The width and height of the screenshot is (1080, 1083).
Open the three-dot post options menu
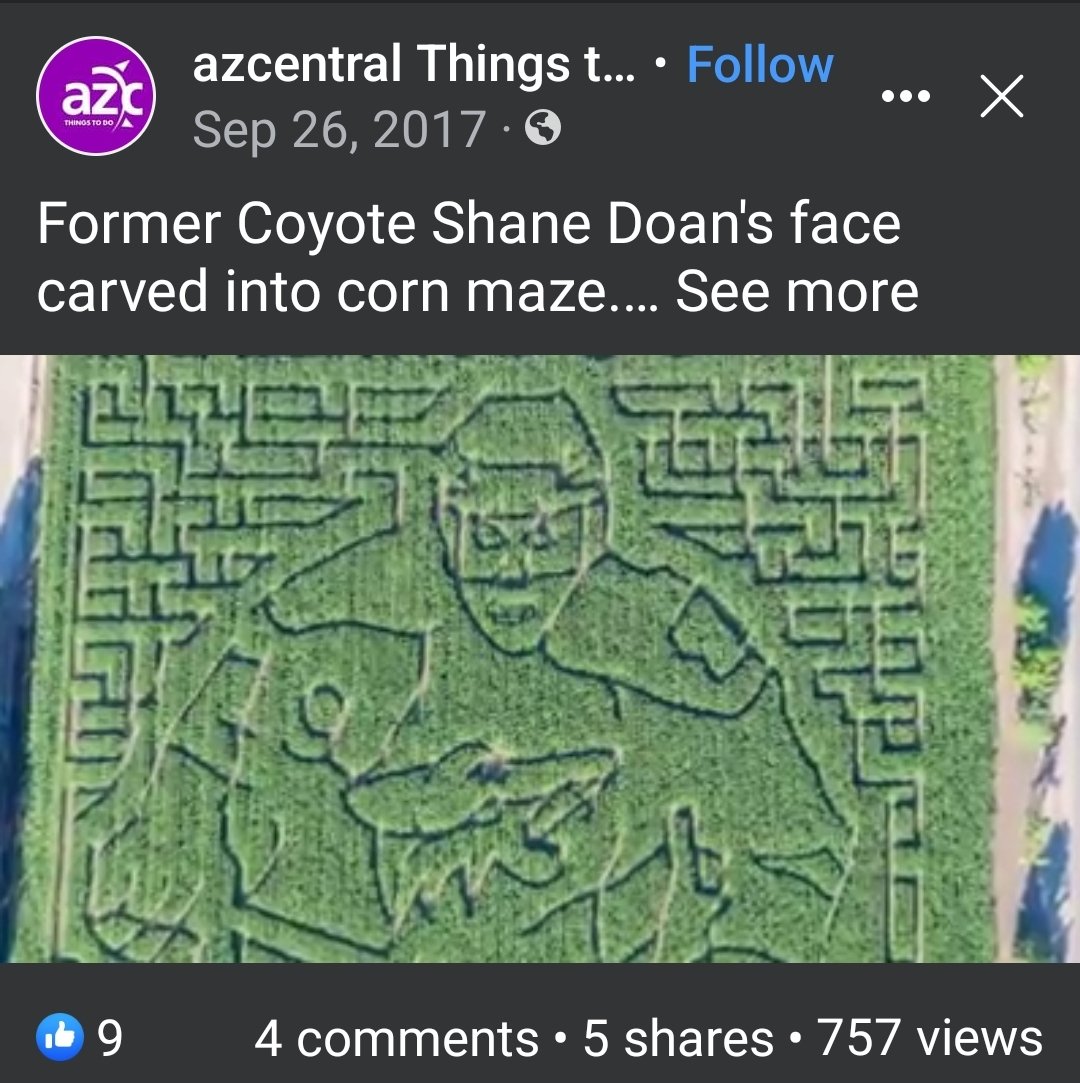tap(906, 97)
